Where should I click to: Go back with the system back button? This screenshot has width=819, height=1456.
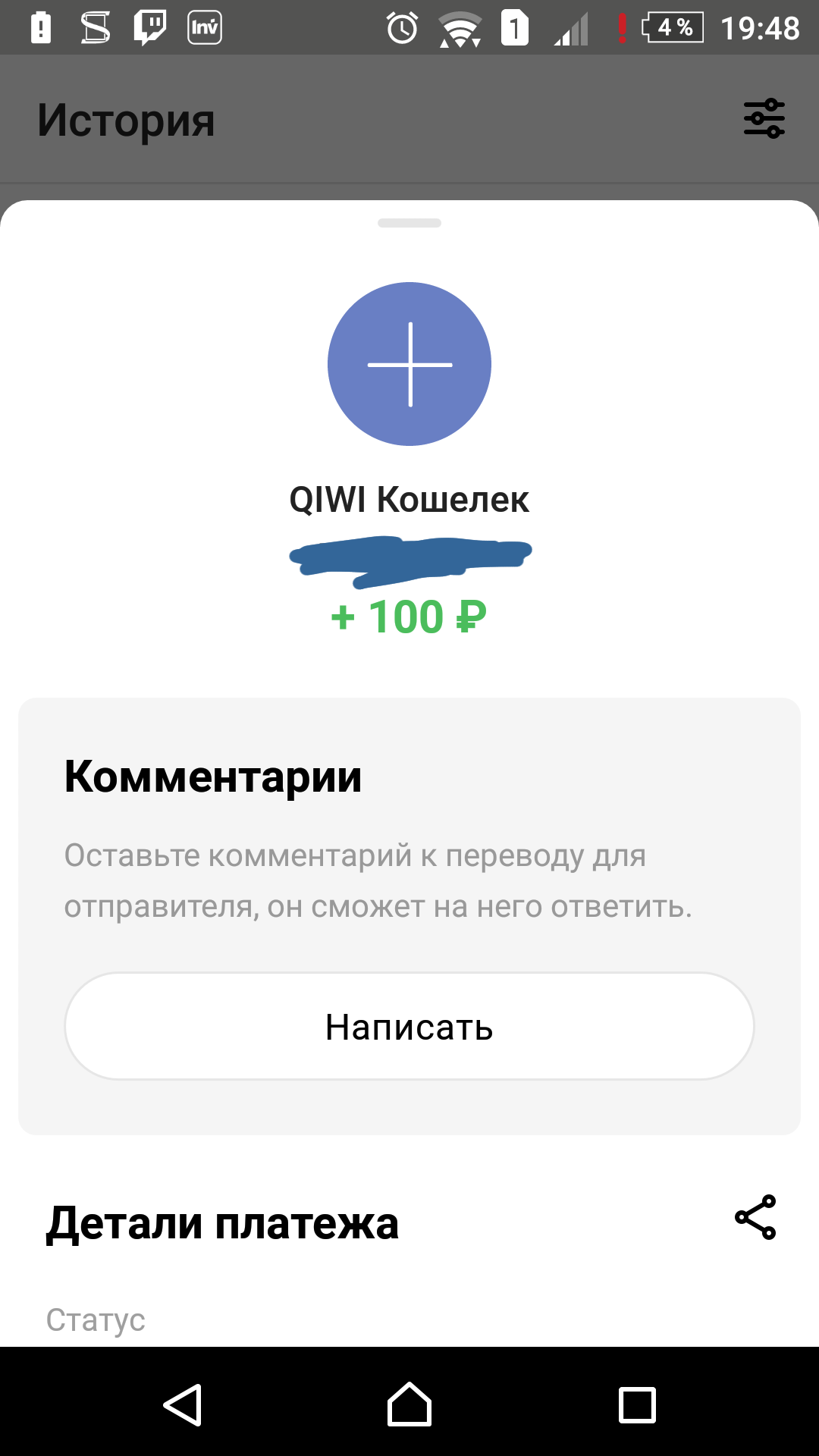click(x=183, y=1405)
